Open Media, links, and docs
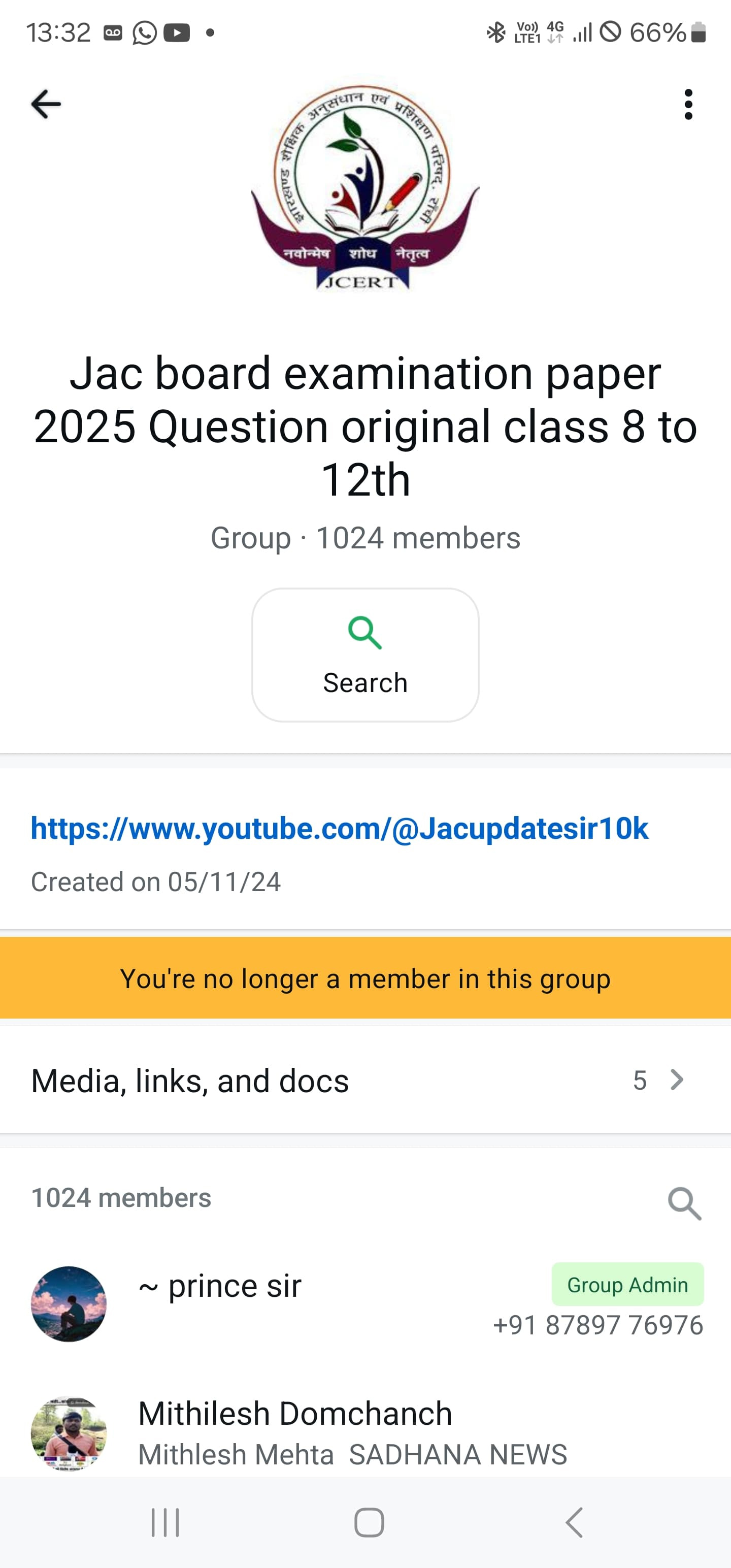This screenshot has width=731, height=1568. (365, 1081)
